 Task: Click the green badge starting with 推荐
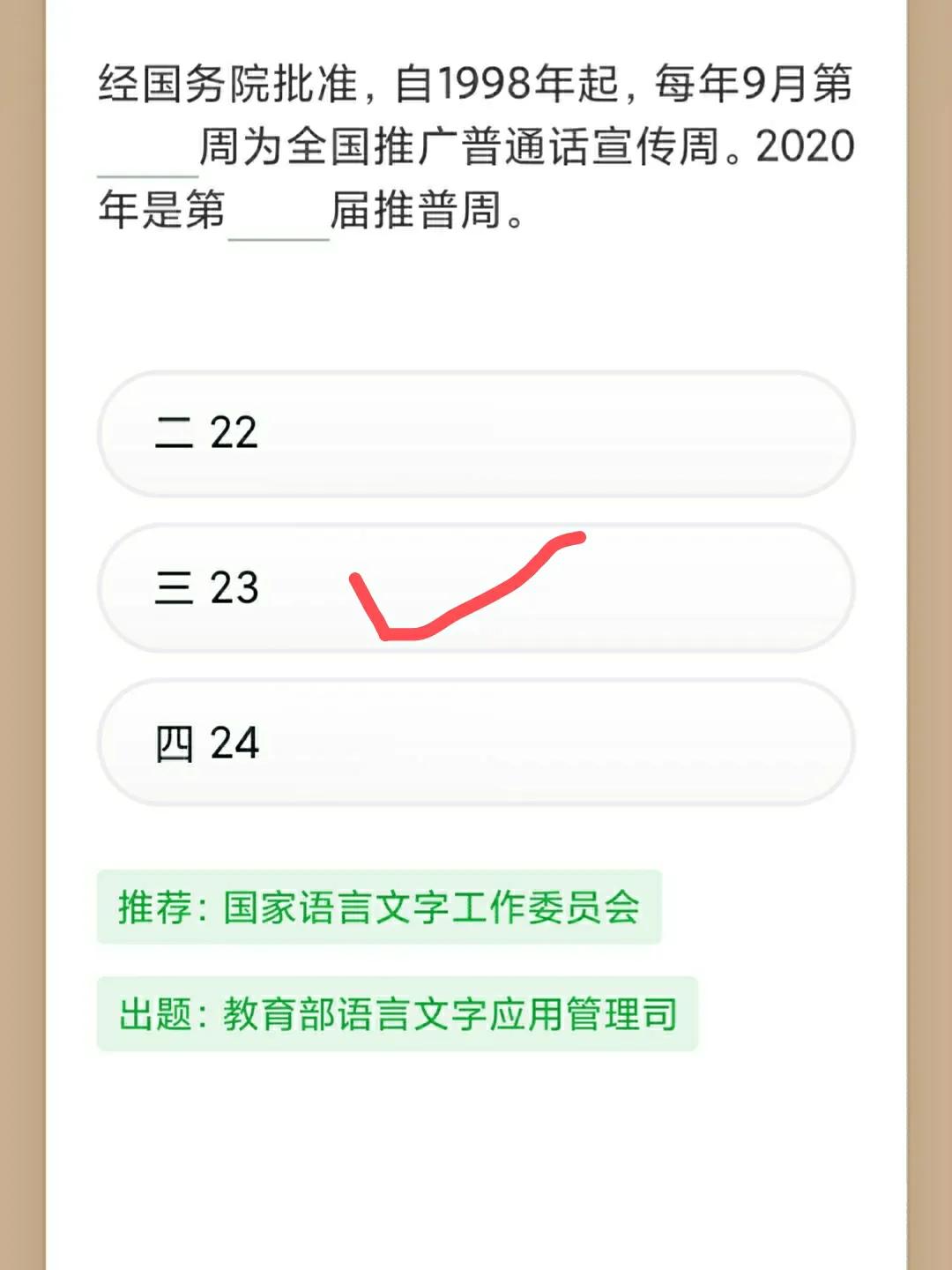(377, 904)
